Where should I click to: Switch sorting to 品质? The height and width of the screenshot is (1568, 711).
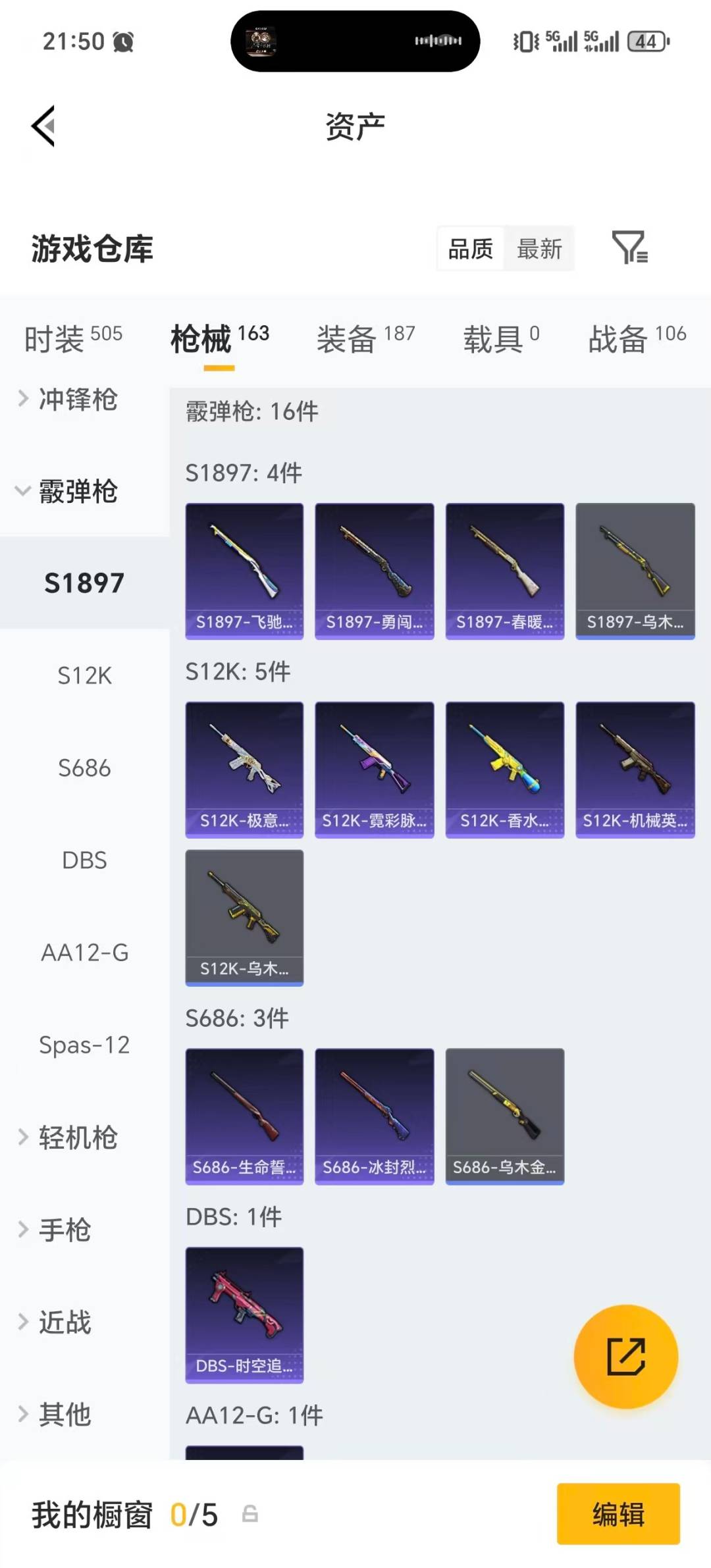[469, 248]
